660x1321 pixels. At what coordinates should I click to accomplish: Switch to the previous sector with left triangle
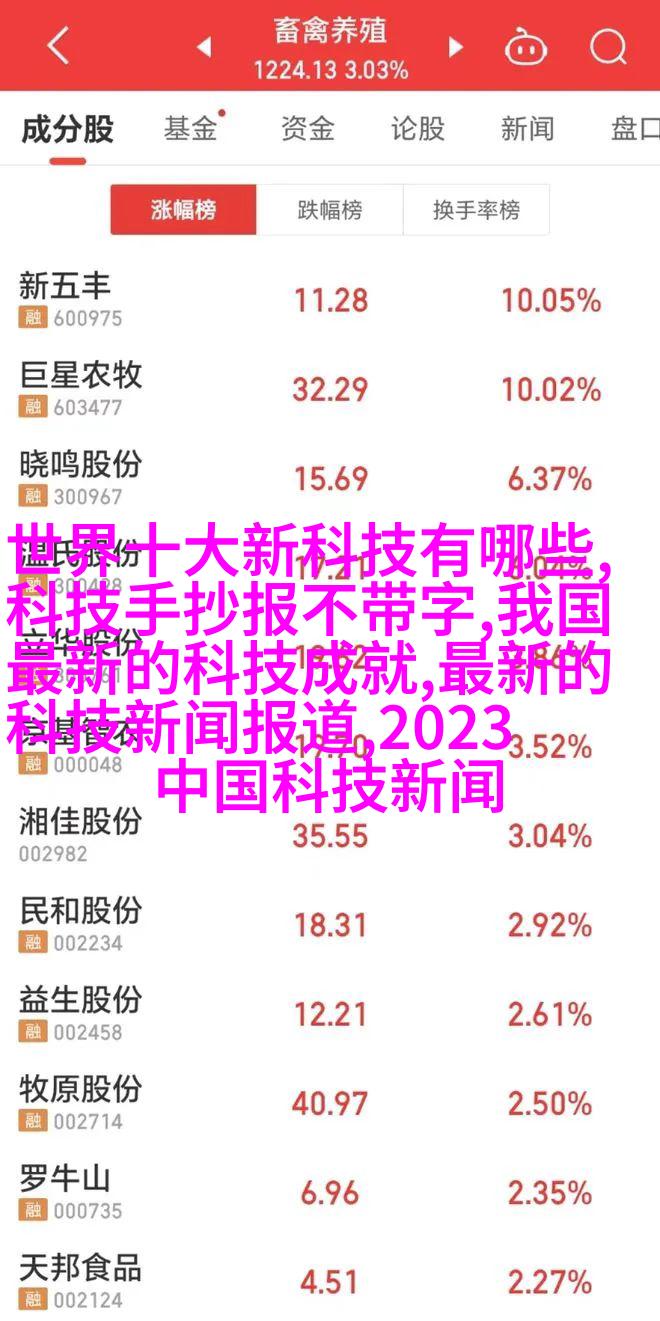point(204,46)
